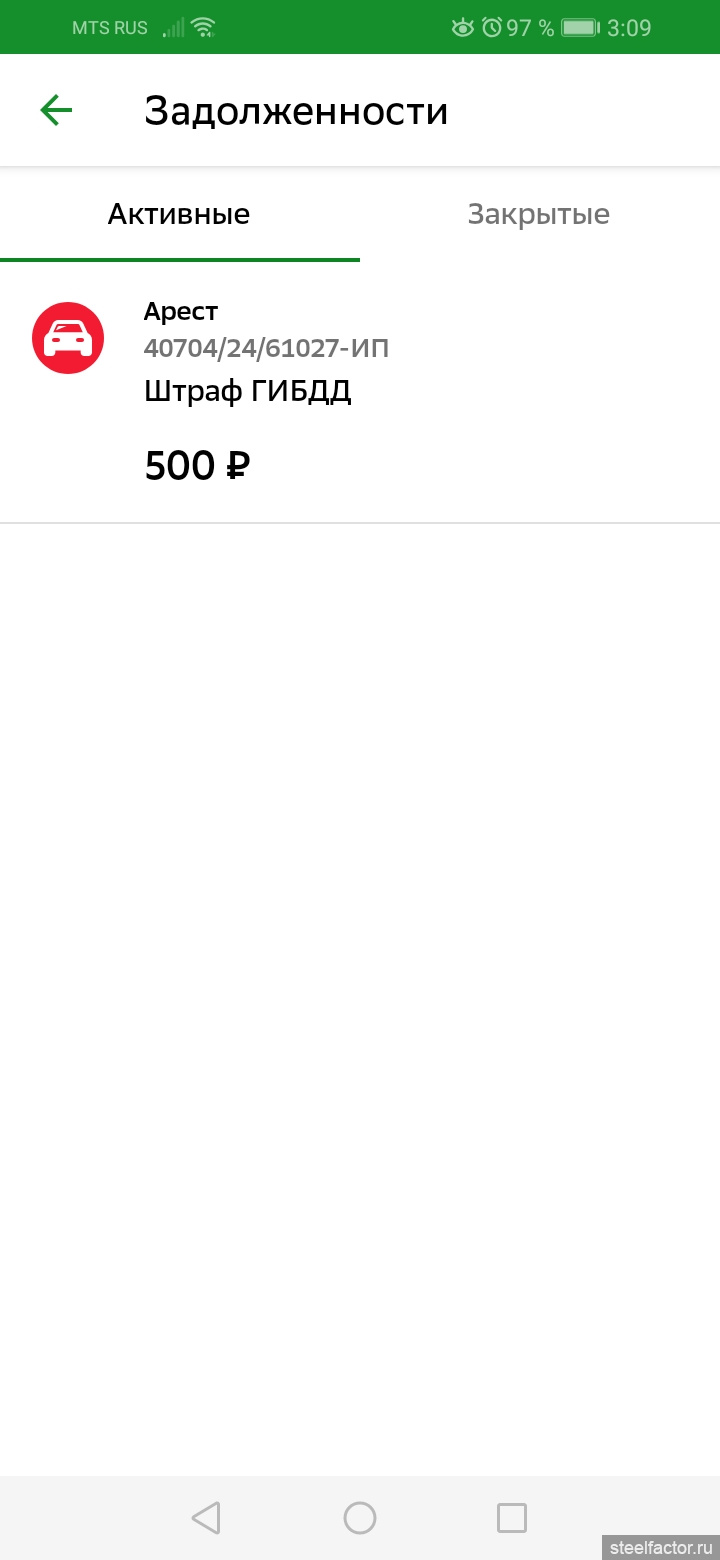Switch to the Закрытые tab
Viewport: 720px width, 1560px height.
pos(539,214)
